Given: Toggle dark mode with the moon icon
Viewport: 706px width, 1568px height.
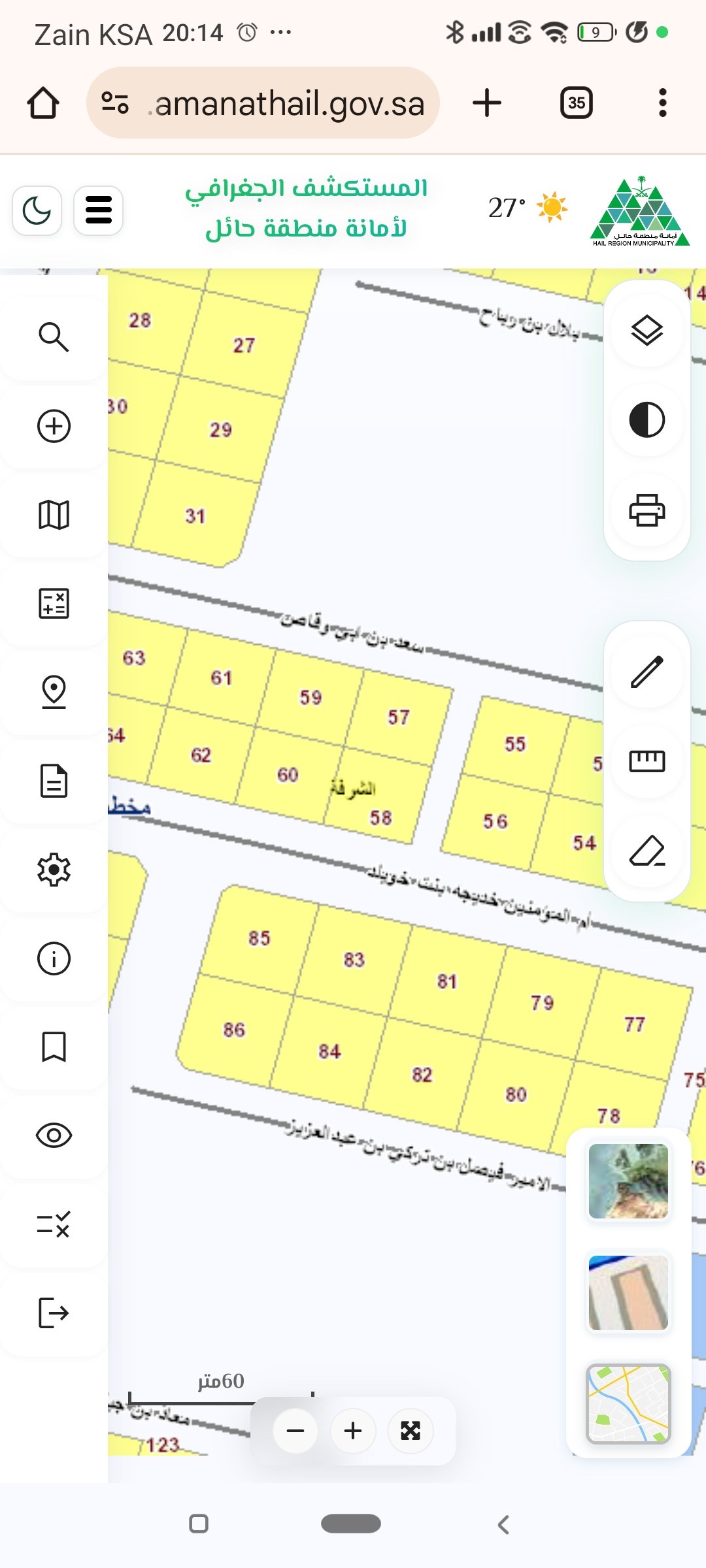Looking at the screenshot, I should click(37, 210).
